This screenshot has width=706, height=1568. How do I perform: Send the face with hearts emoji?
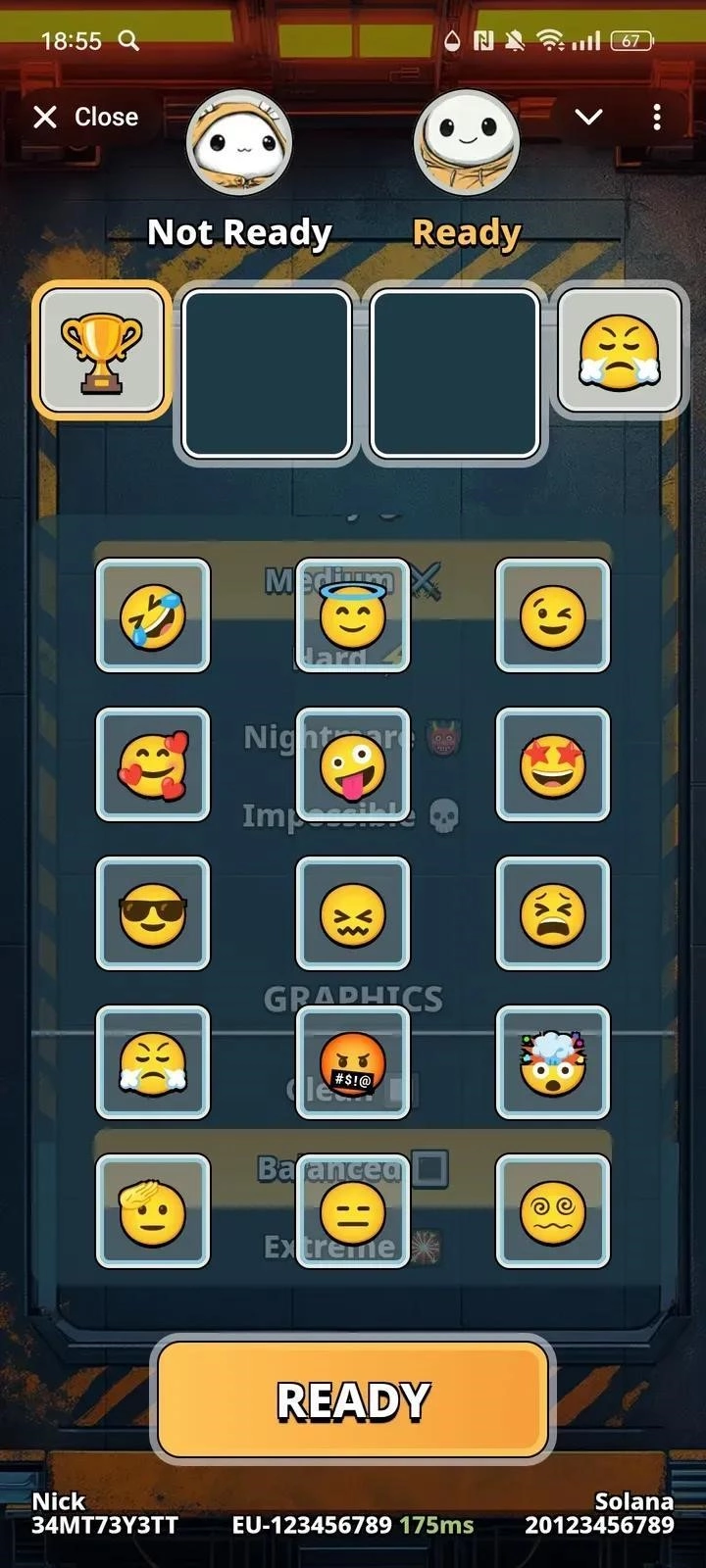click(x=153, y=764)
